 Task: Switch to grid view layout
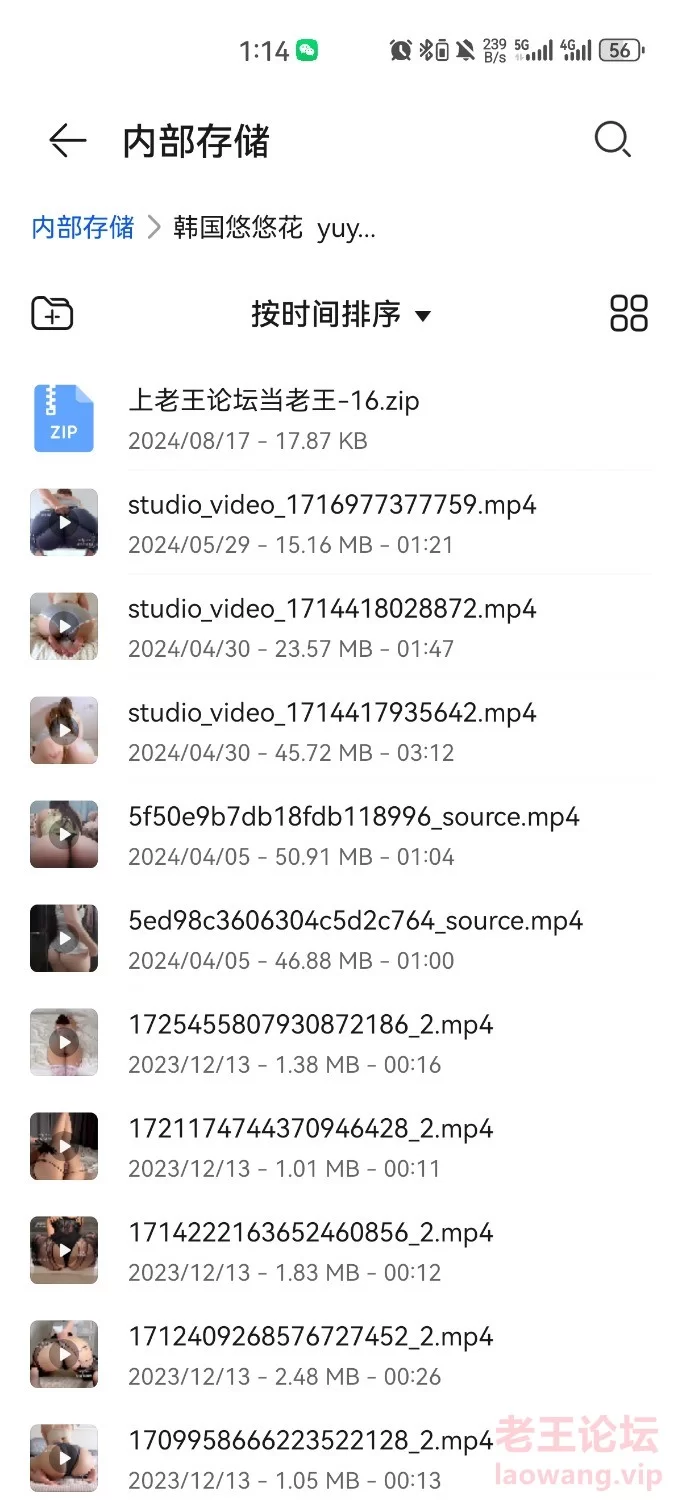(x=628, y=313)
